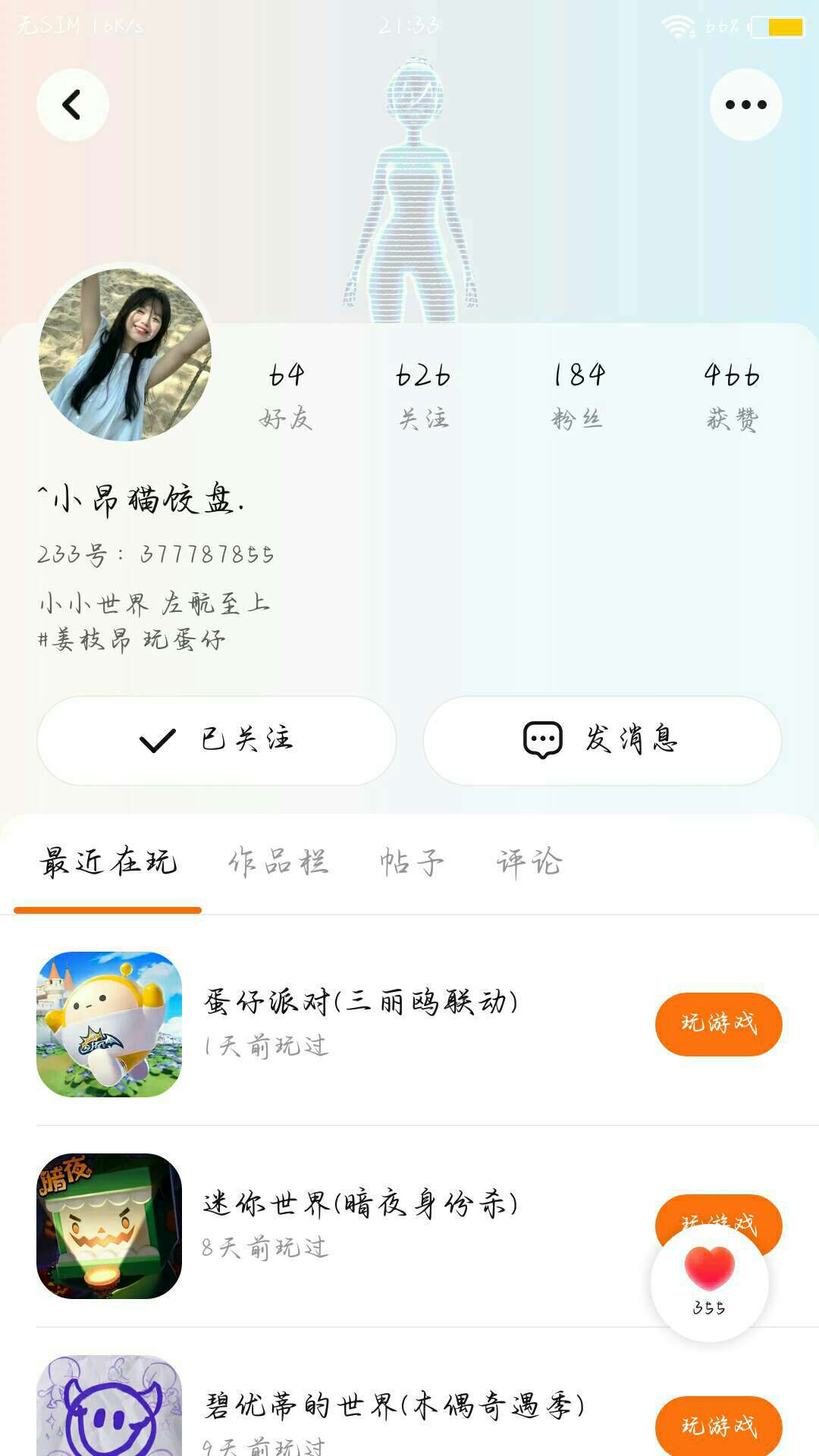Image resolution: width=819 pixels, height=1456 pixels.
Task: Send a message via 发消息
Action: 602,740
